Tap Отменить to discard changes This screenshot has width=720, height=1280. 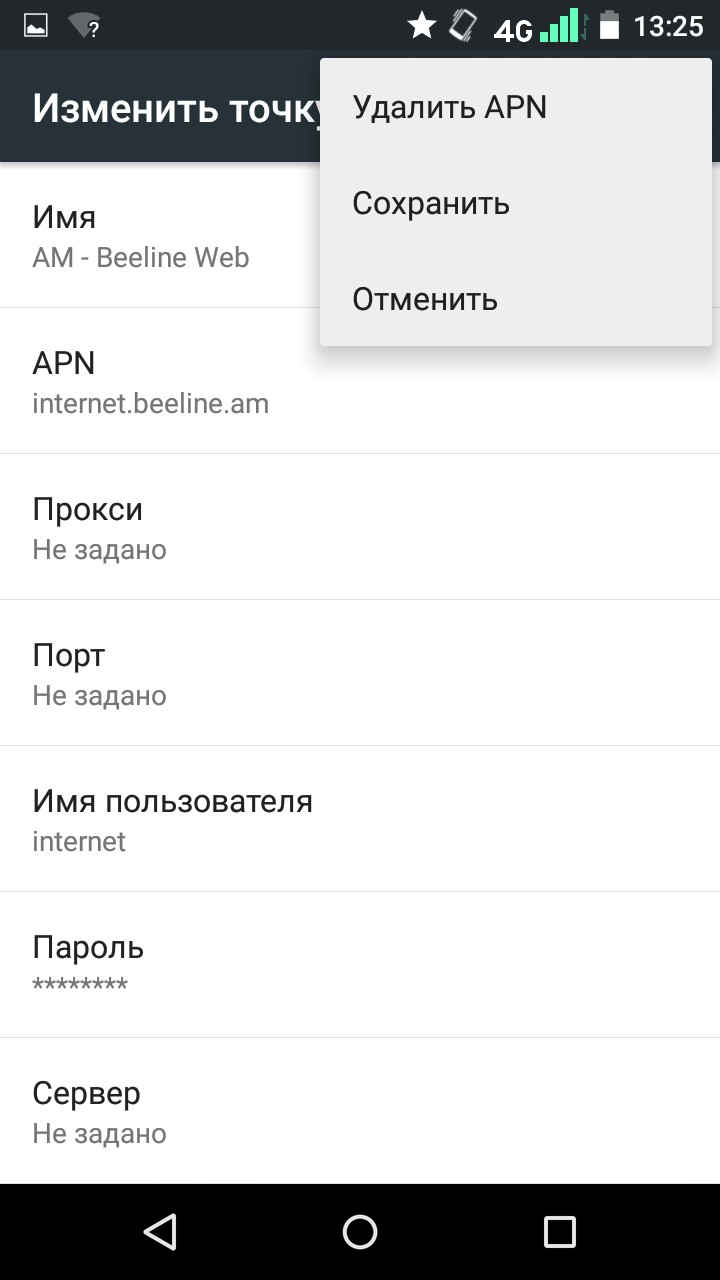tap(425, 299)
